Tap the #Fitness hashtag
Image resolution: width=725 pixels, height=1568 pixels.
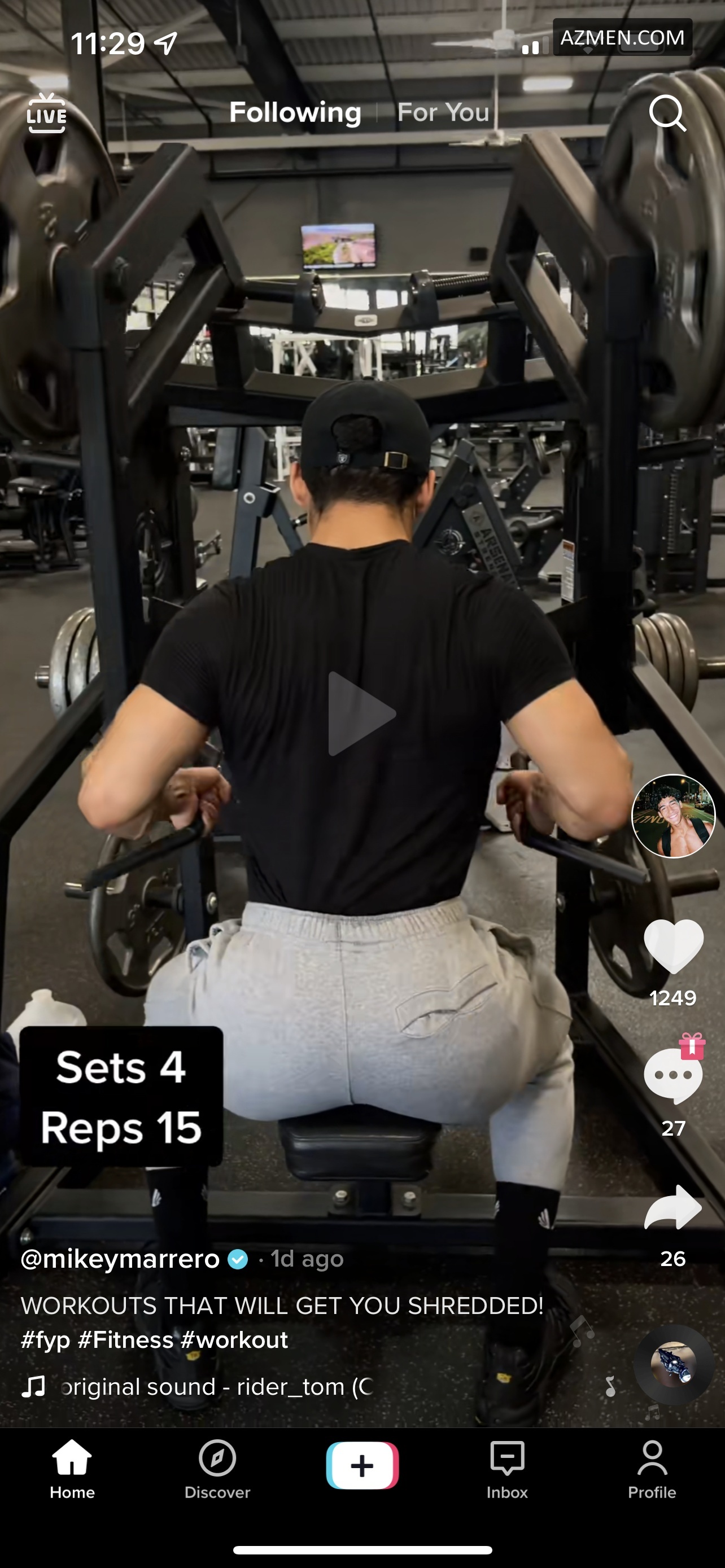click(125, 1341)
